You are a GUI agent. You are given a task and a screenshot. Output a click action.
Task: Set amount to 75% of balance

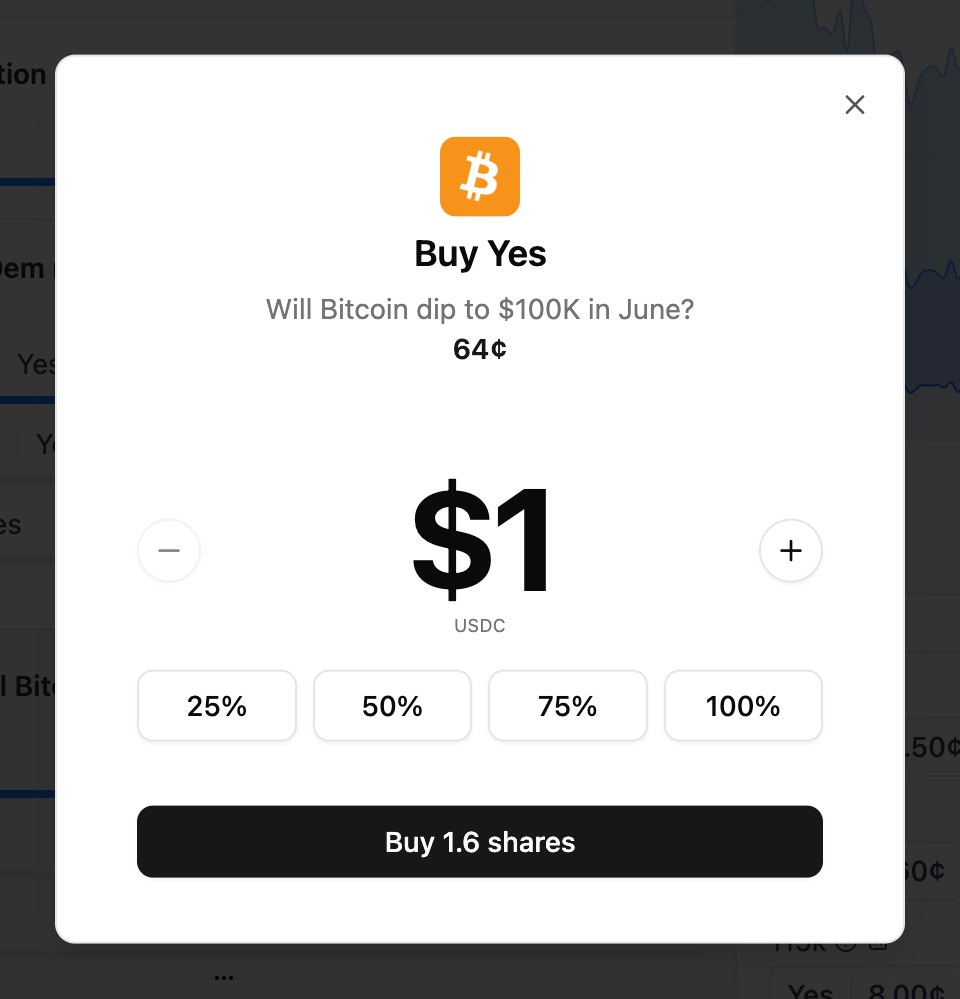click(568, 706)
